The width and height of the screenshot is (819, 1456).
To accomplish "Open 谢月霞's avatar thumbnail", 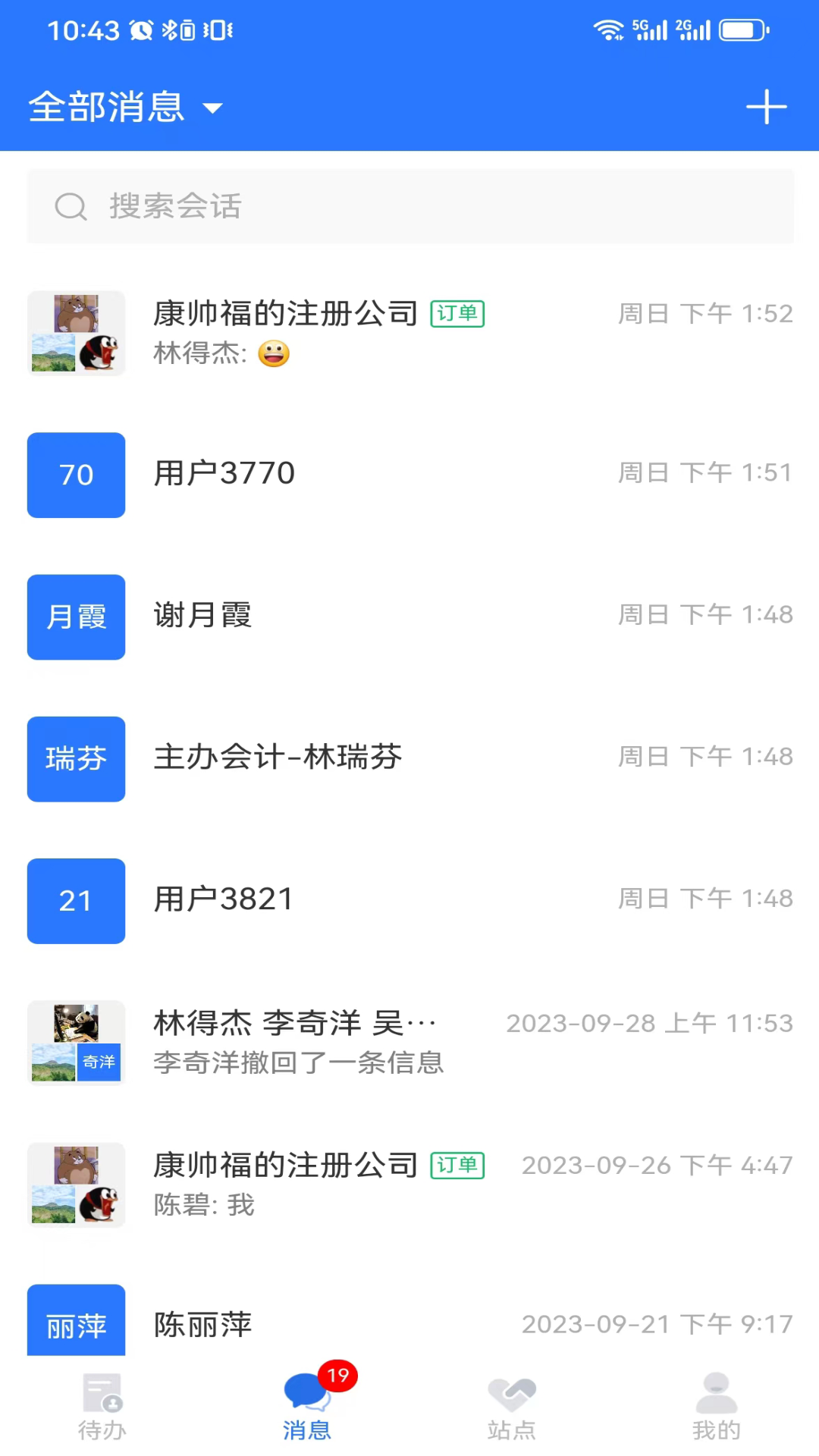I will pos(76,617).
